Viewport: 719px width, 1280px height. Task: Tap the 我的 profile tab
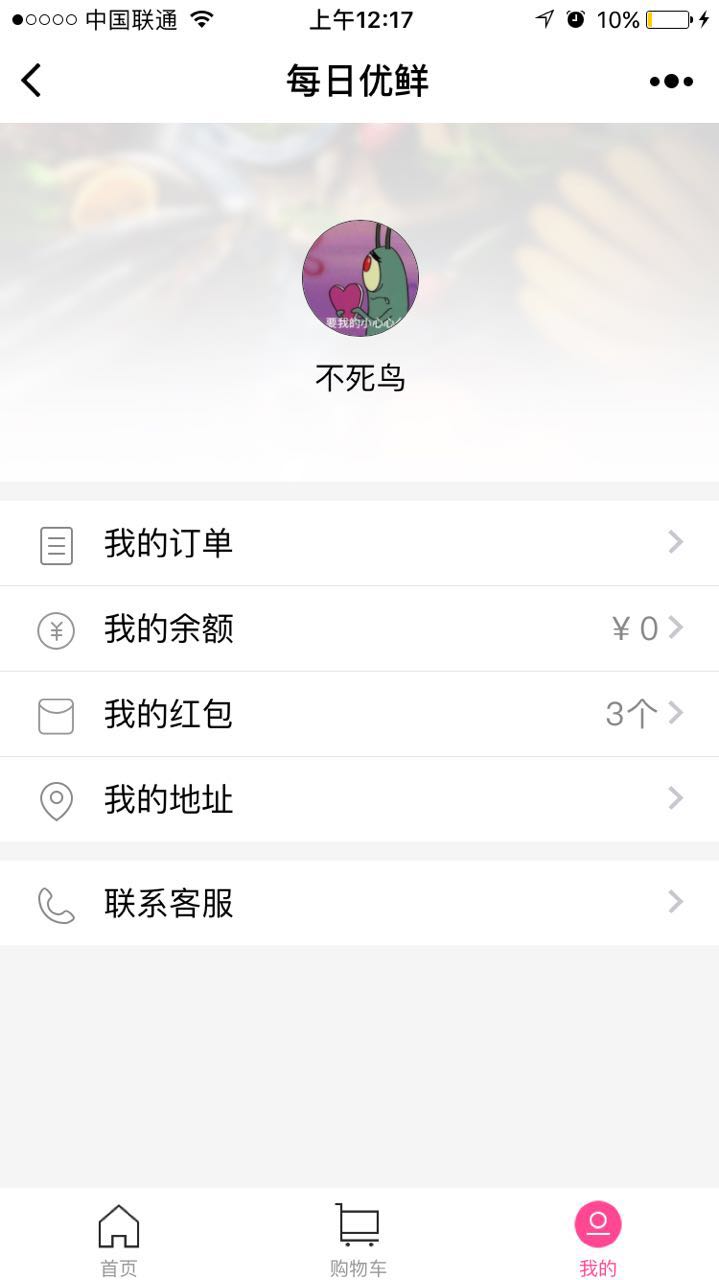tap(598, 1238)
